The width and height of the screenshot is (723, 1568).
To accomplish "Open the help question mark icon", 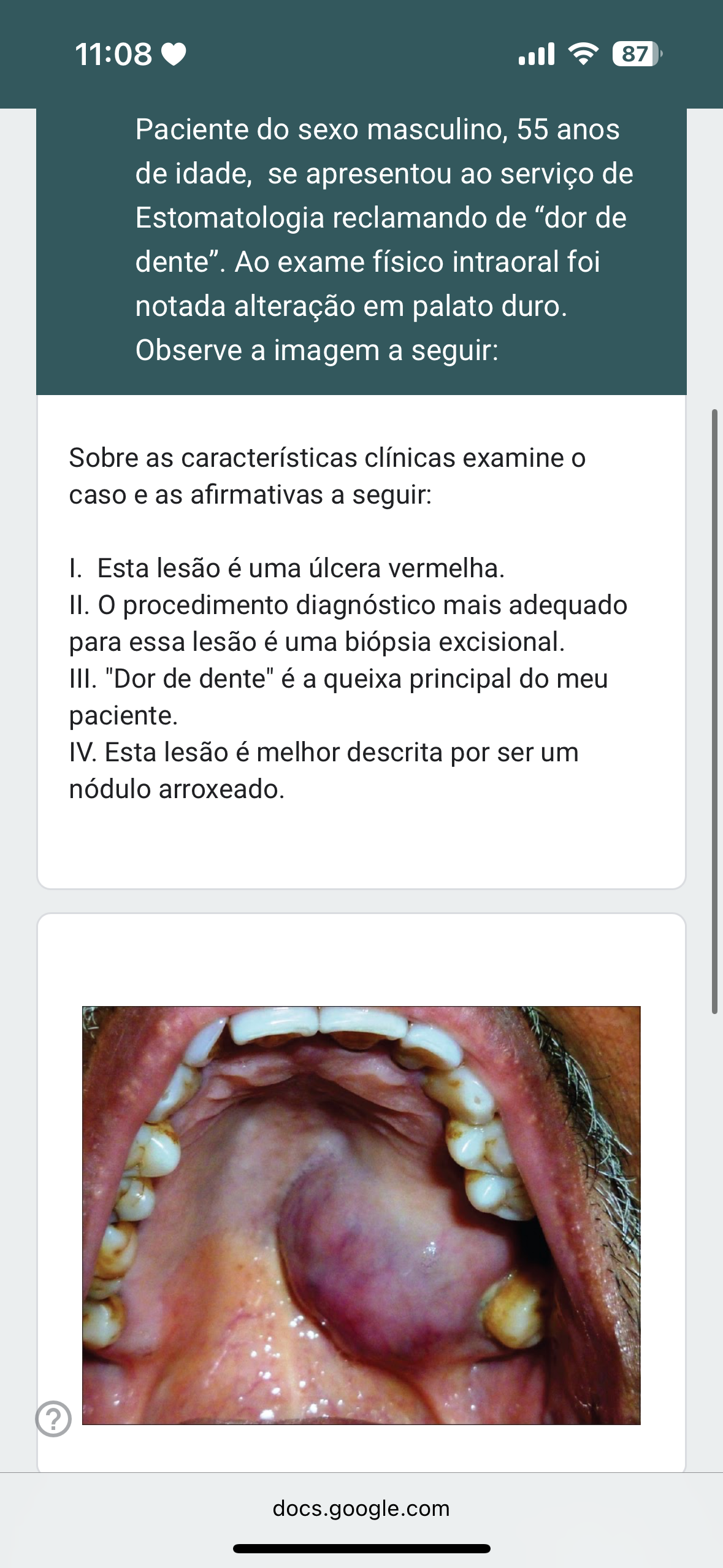I will click(x=53, y=1419).
